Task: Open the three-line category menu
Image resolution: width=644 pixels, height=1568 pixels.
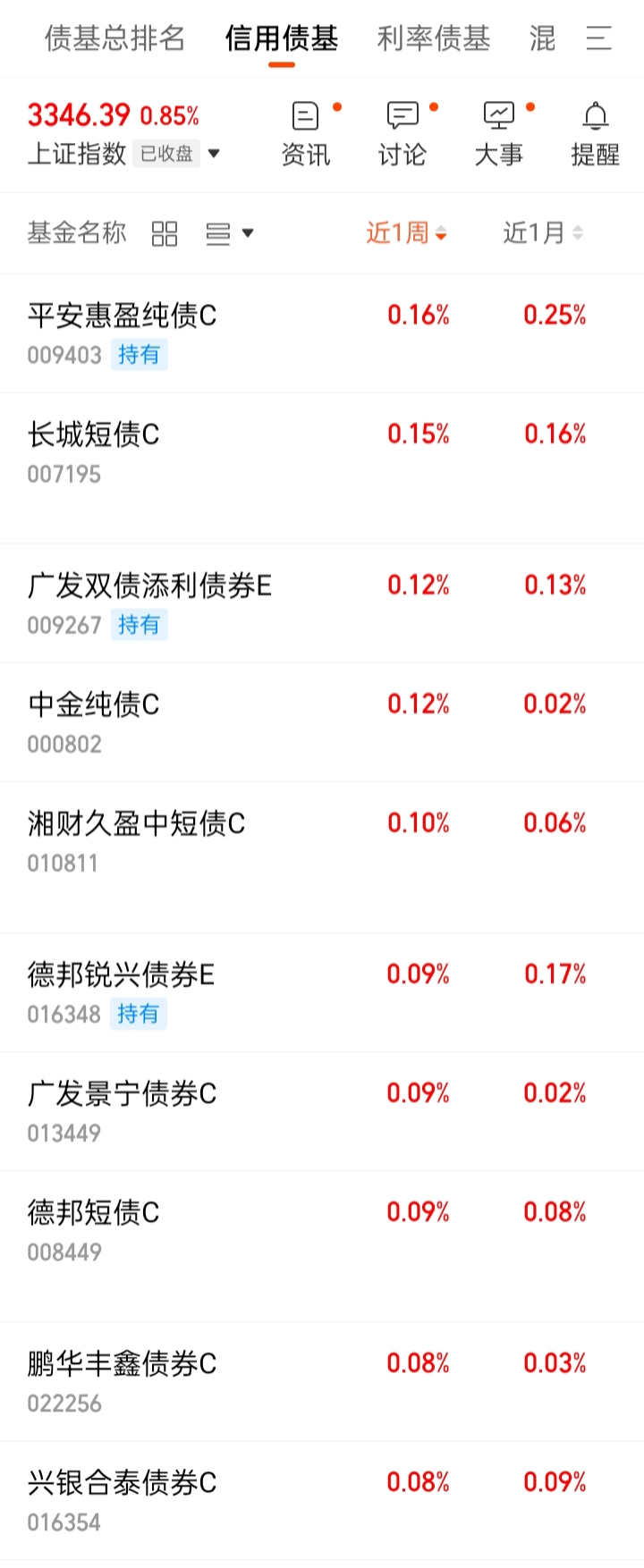Action: coord(598,38)
